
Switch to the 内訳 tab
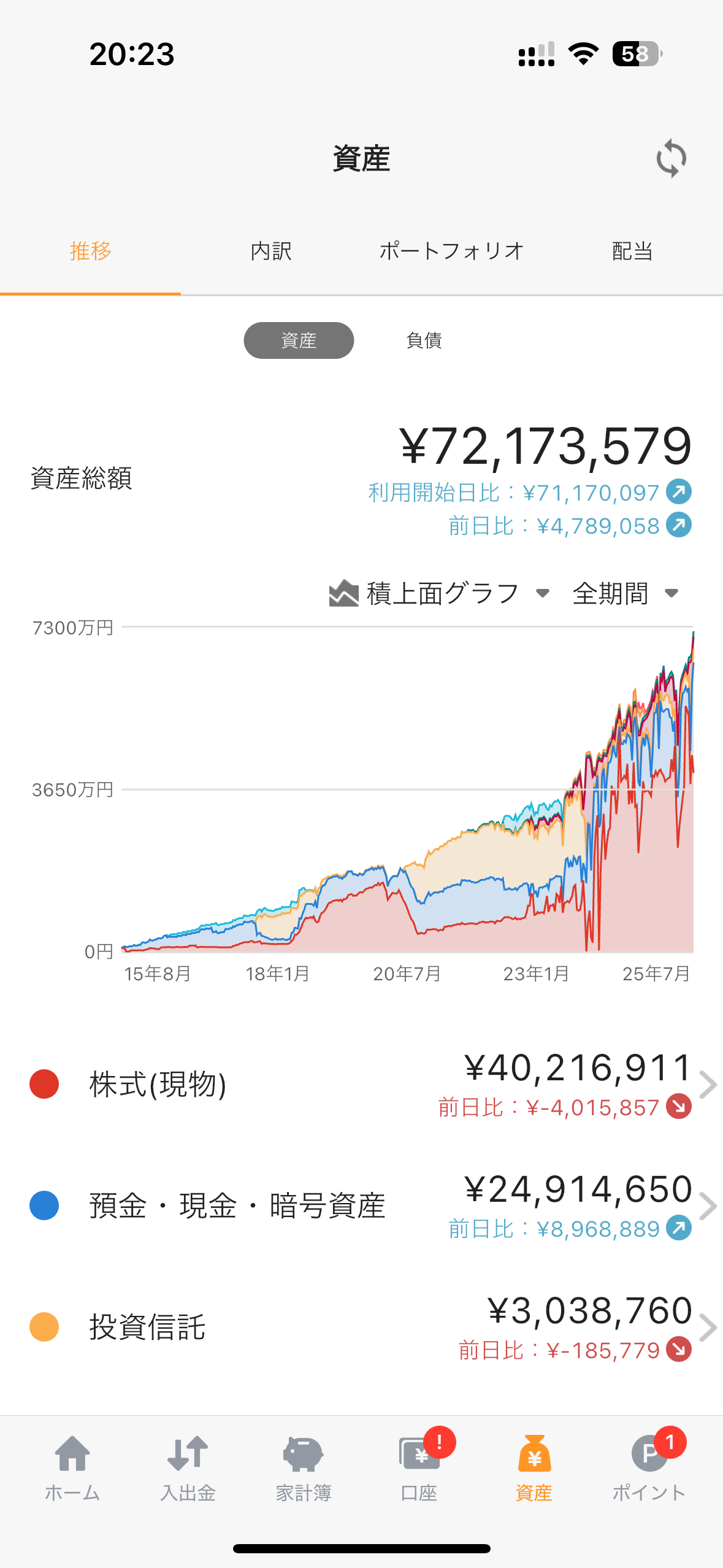point(270,251)
